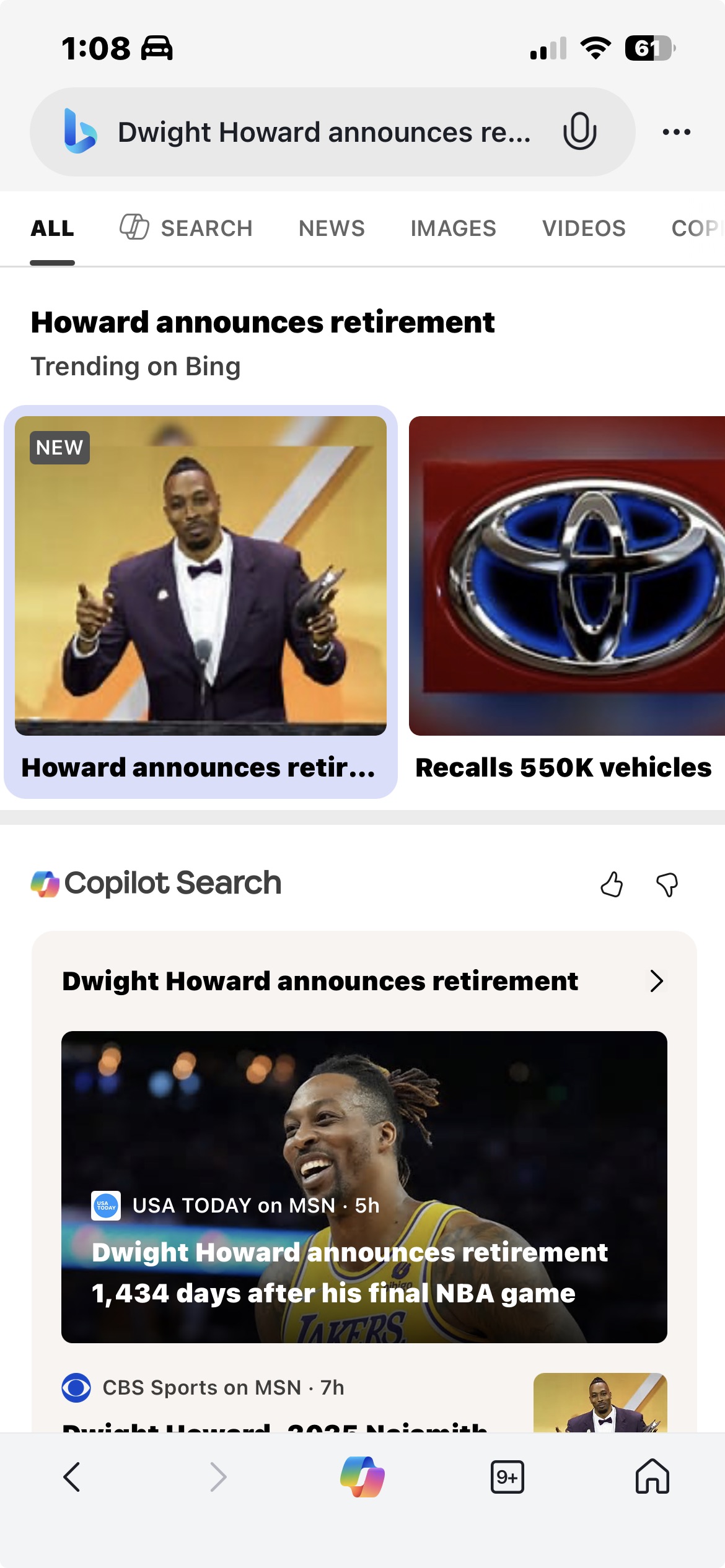The image size is (725, 1568).
Task: Launch Copilot from the bottom bar
Action: 362,1476
